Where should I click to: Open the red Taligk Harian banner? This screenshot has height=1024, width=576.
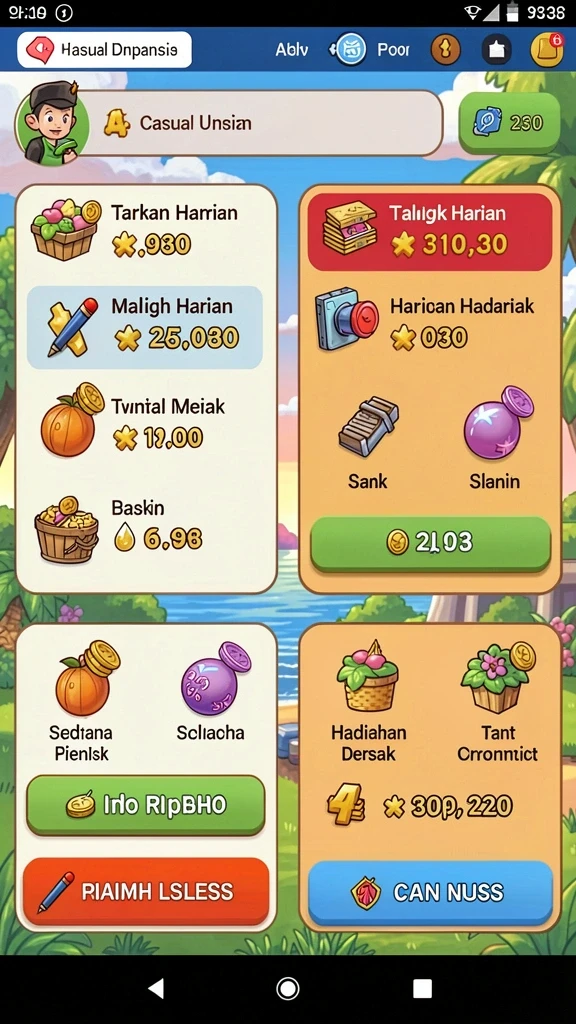pyautogui.click(x=430, y=232)
